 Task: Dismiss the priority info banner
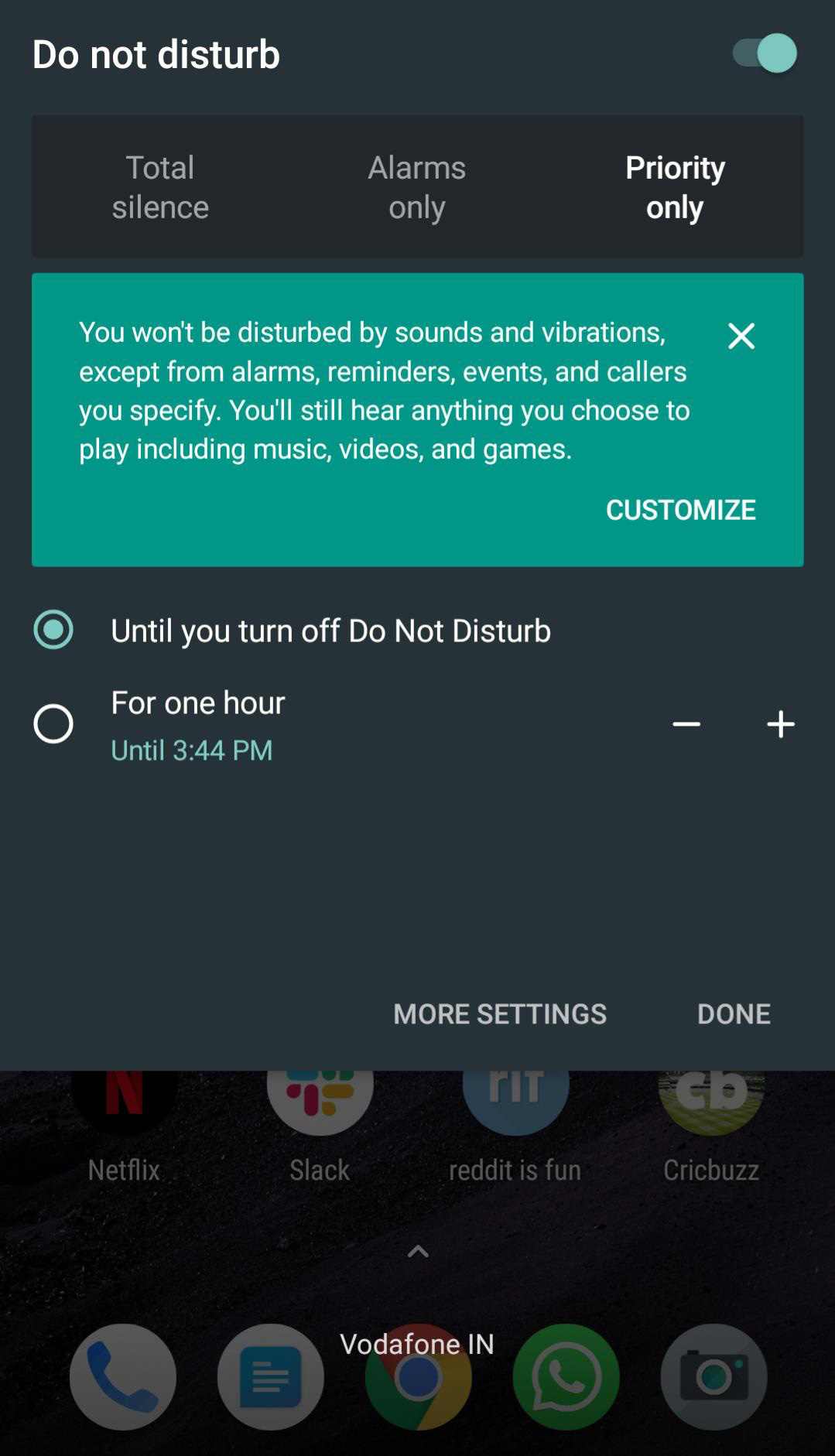(741, 336)
